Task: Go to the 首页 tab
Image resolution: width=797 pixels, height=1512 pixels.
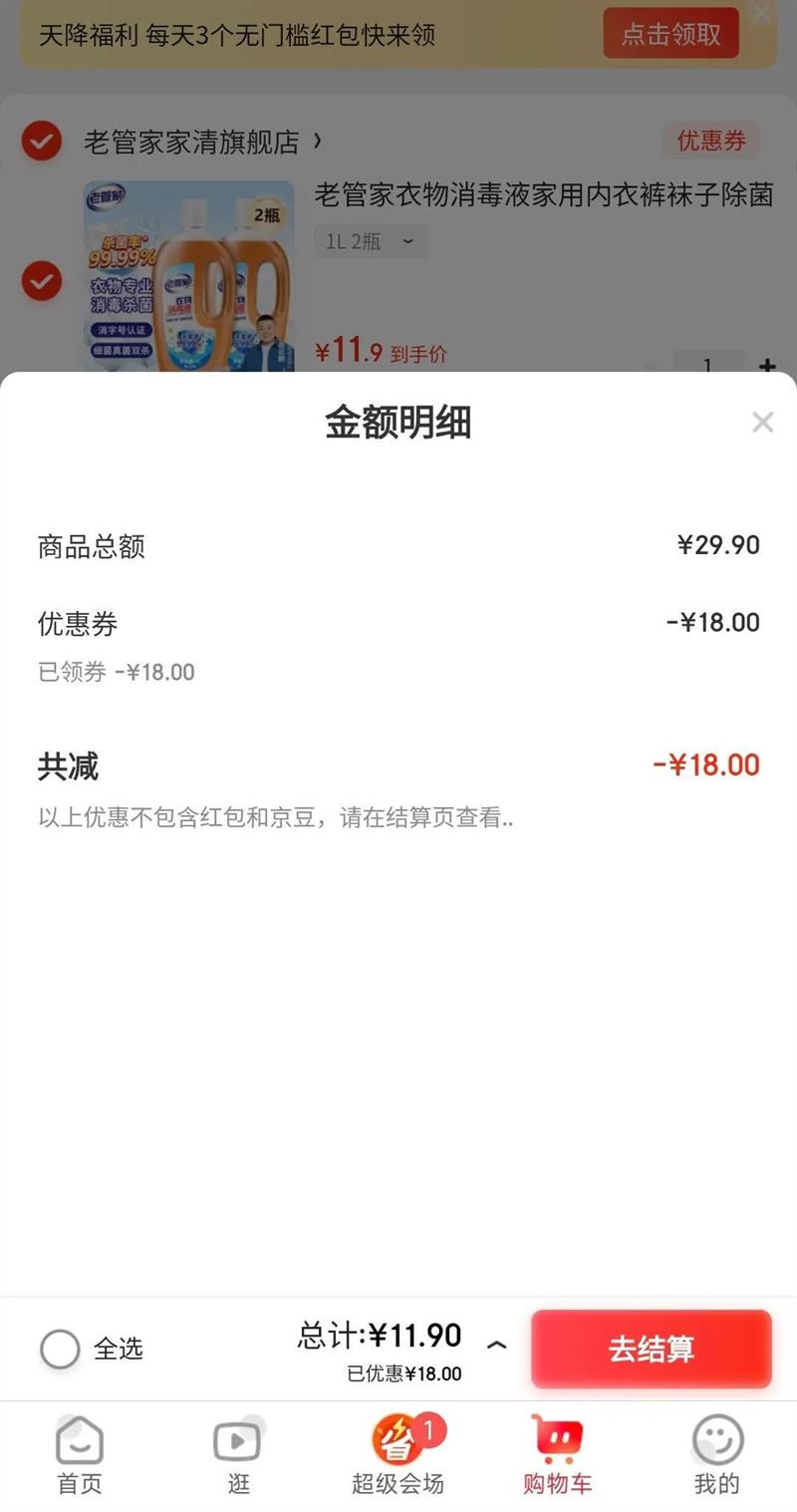Action: (x=80, y=1455)
